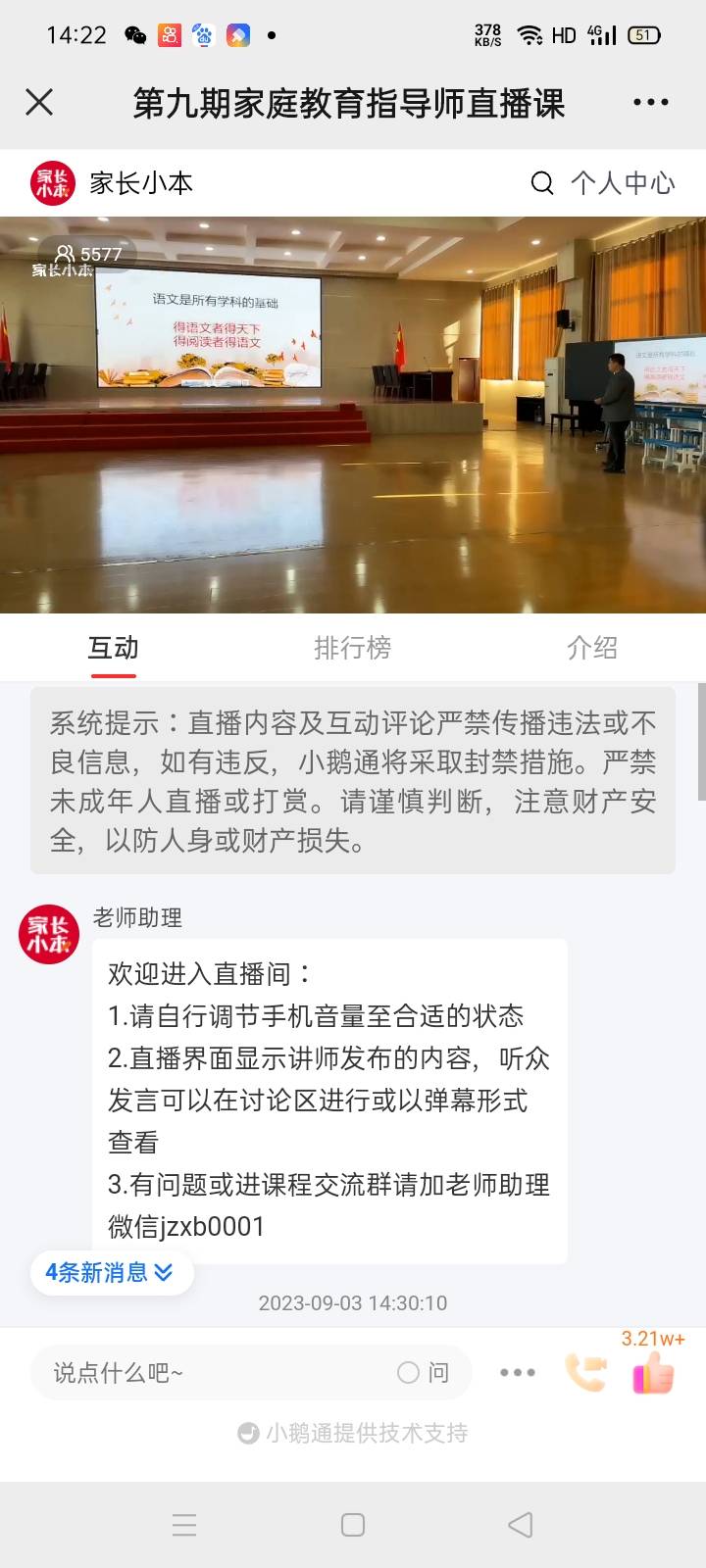Tap the search magnifier icon
The height and width of the screenshot is (1568, 706).
(x=542, y=183)
